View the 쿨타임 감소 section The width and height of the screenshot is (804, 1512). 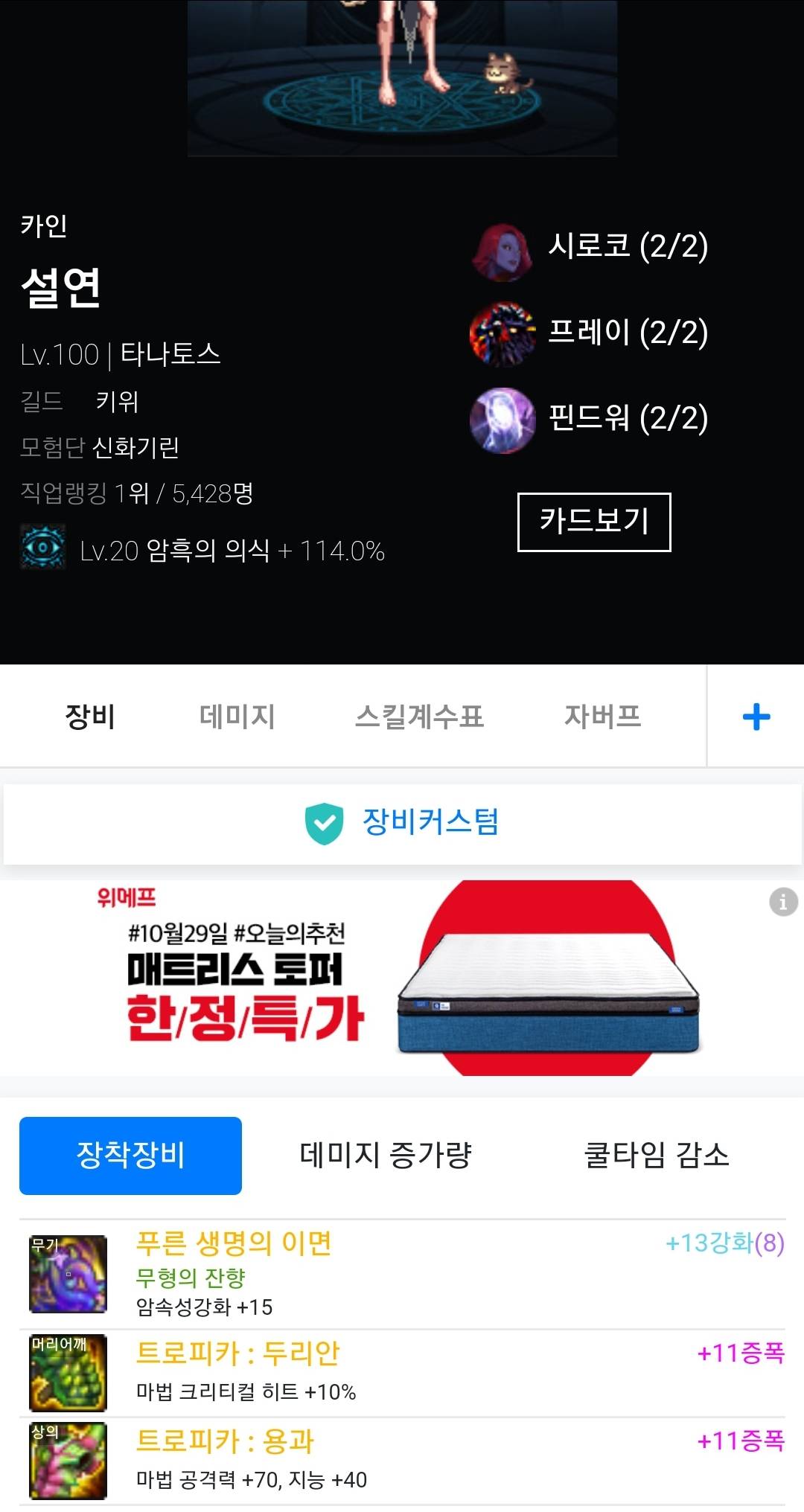coord(656,1155)
